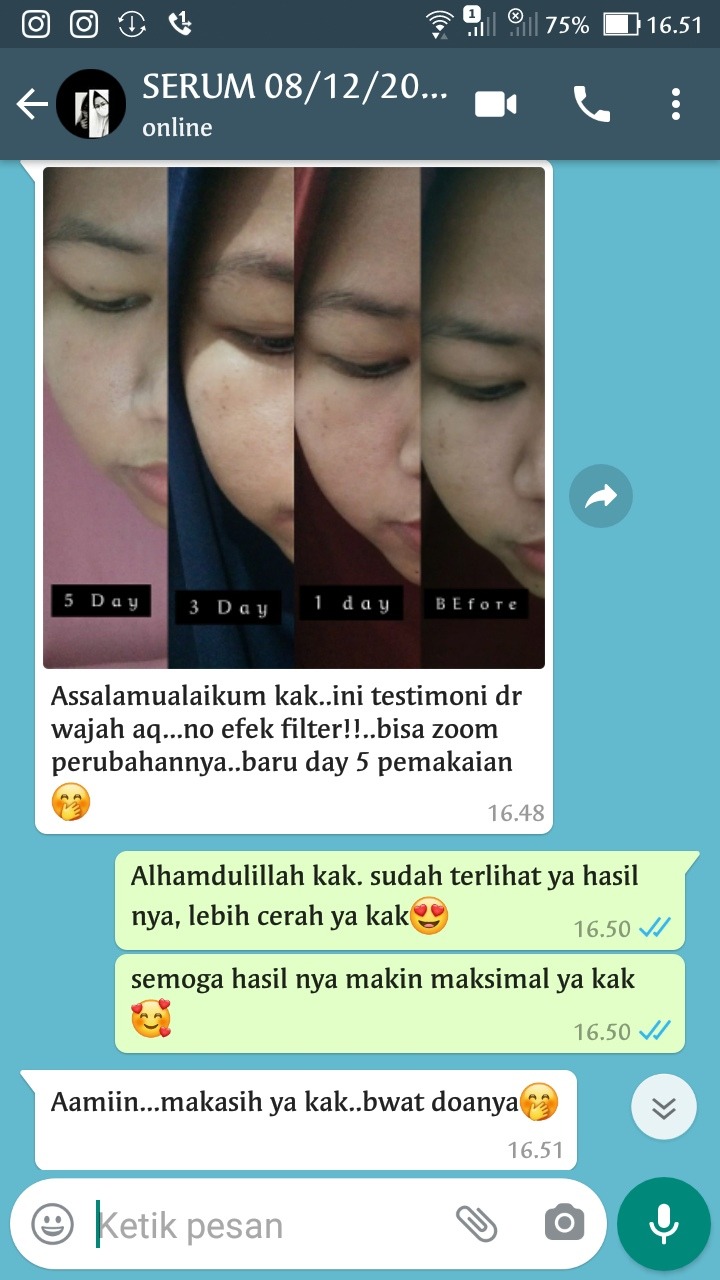
Task: Jump to the latest messages
Action: (664, 1107)
